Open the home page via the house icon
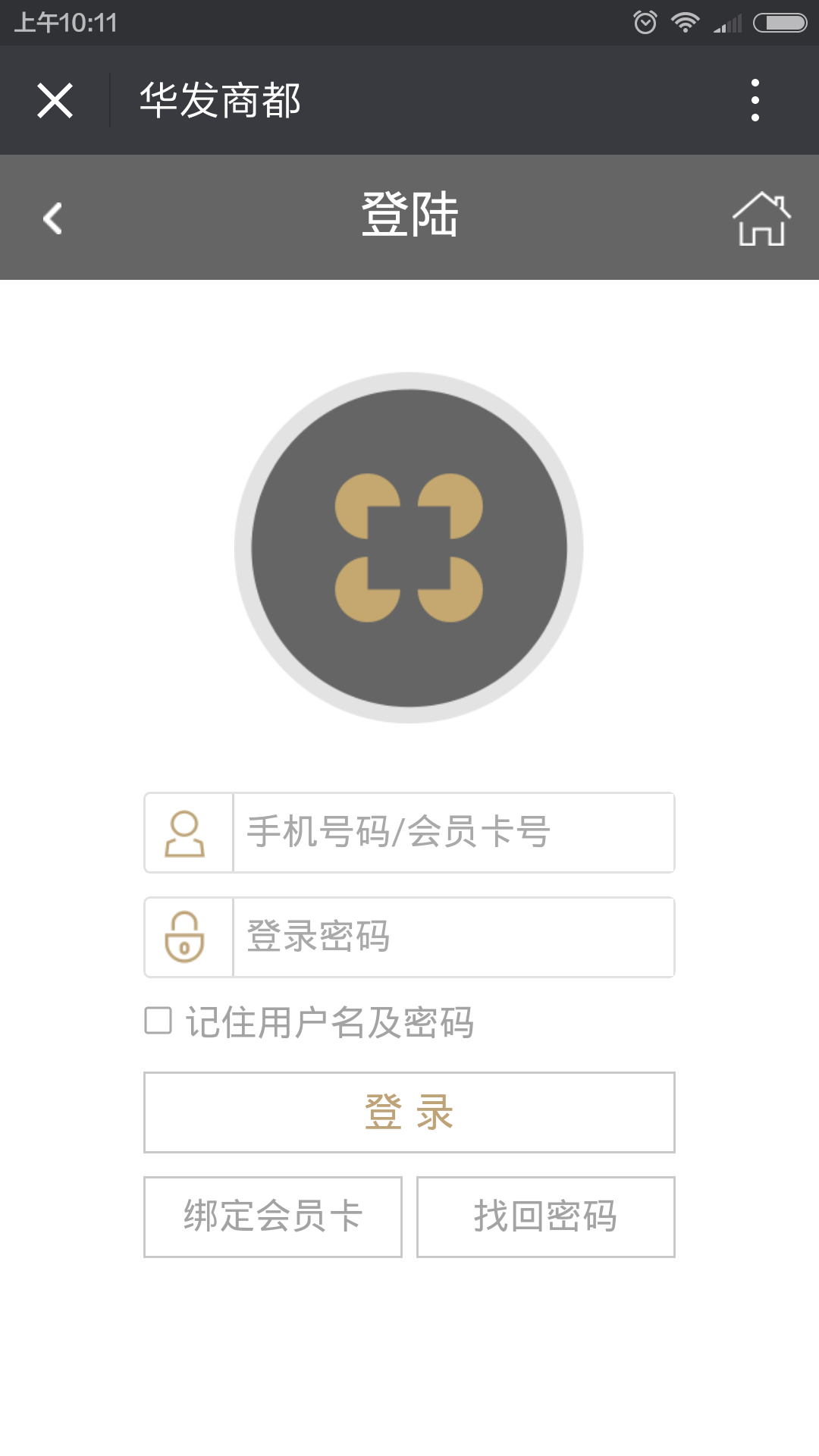Screen dimensions: 819x1456 click(x=764, y=218)
